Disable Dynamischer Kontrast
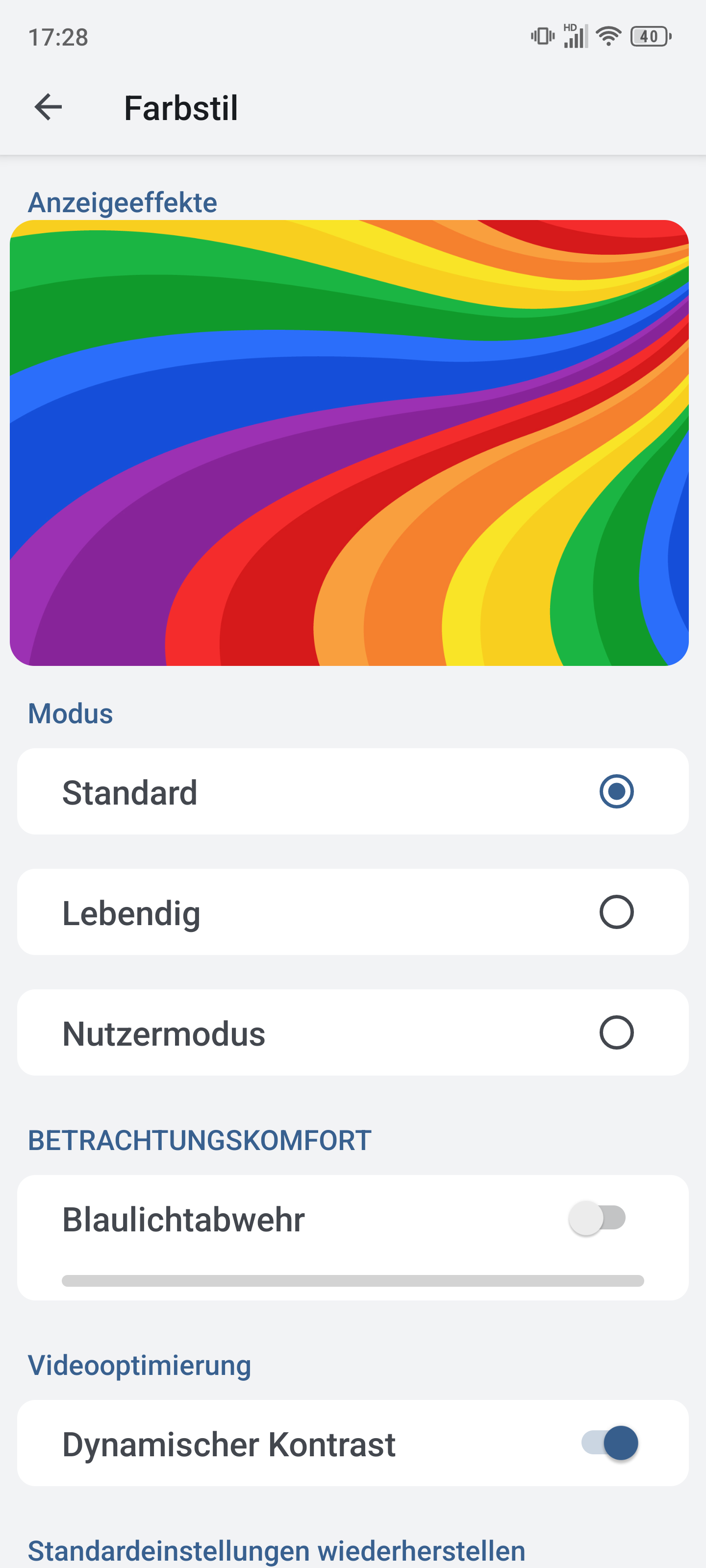 click(x=610, y=1443)
